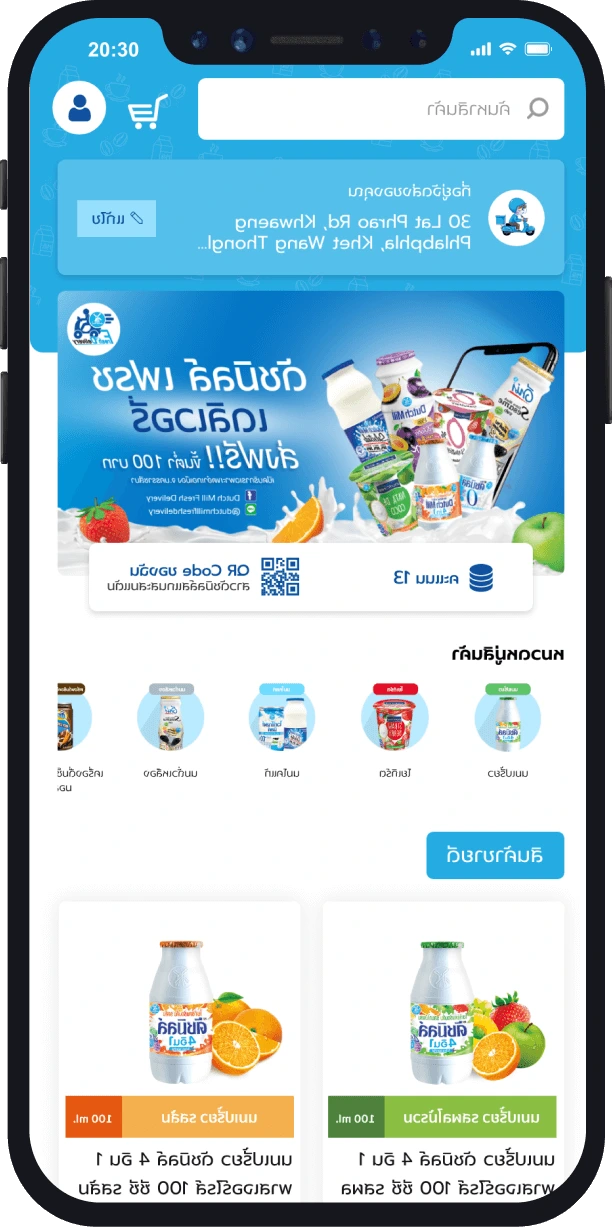Open the user profile icon

click(79, 108)
